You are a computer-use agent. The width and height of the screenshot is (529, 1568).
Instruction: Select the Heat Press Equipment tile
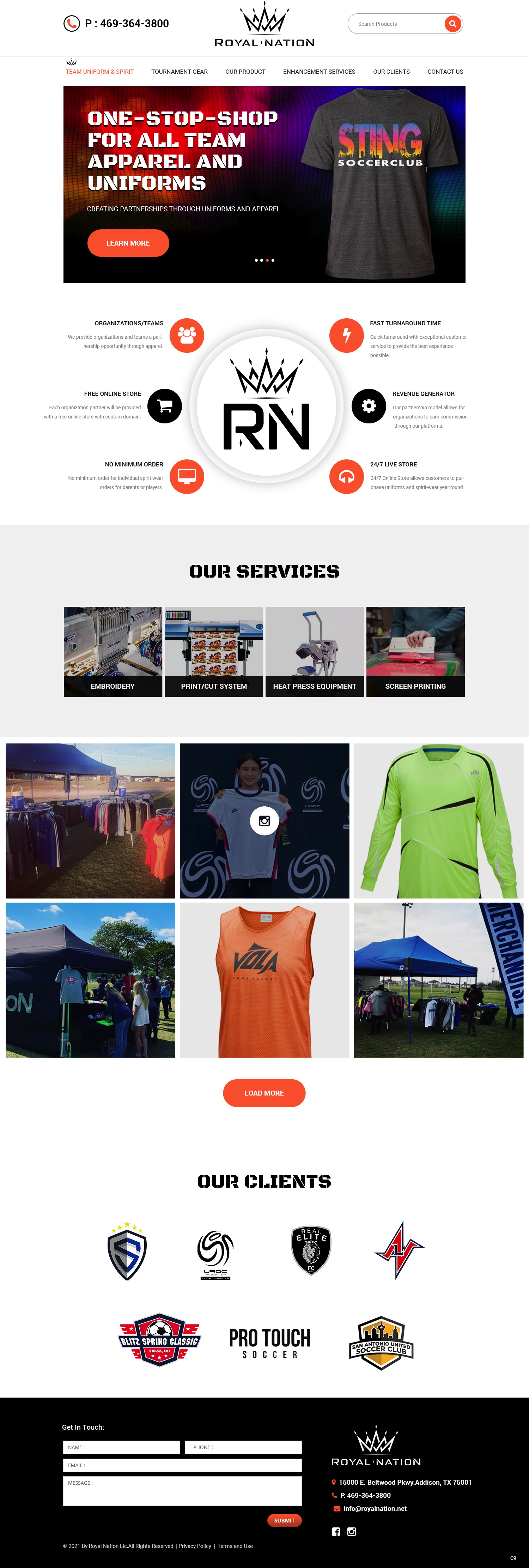(x=315, y=652)
